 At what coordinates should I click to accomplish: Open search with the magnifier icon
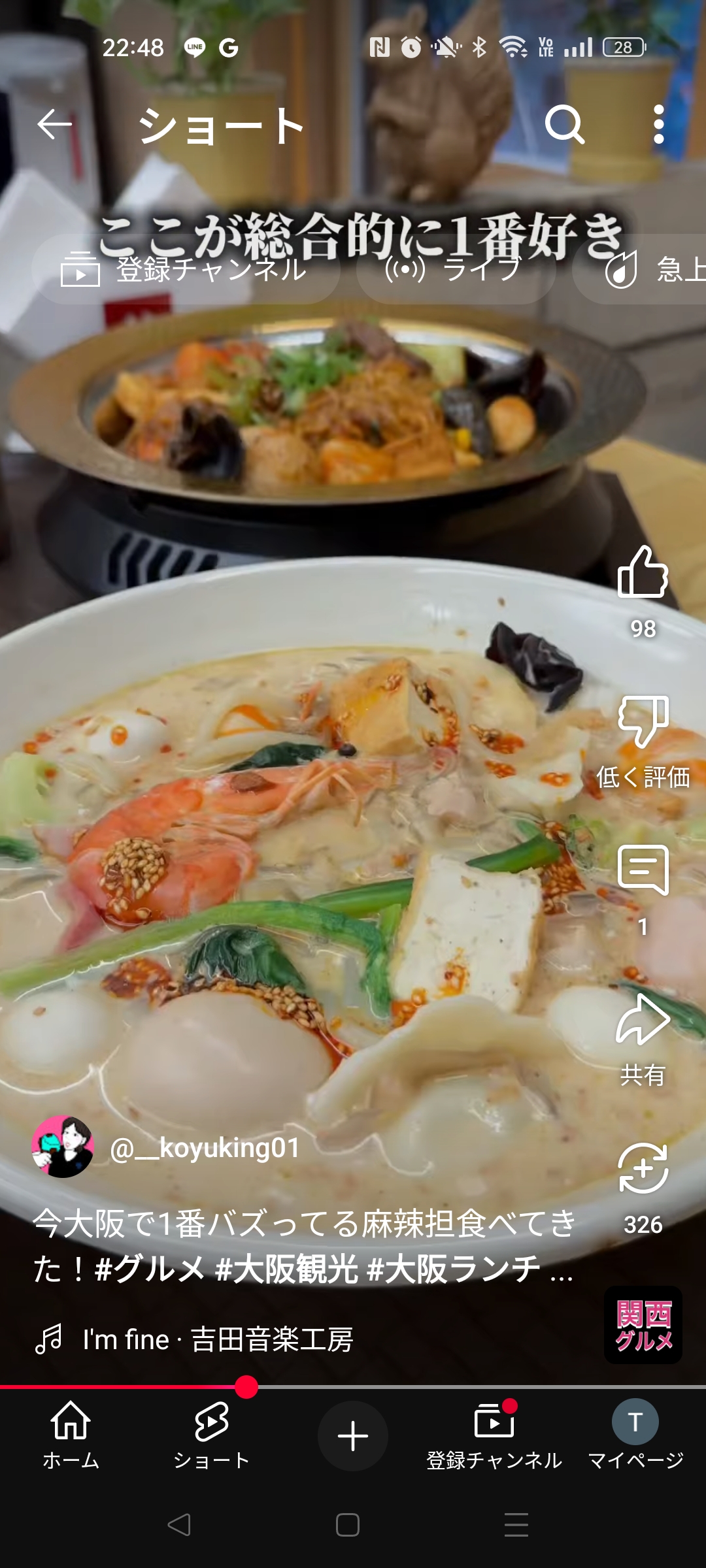[x=565, y=124]
